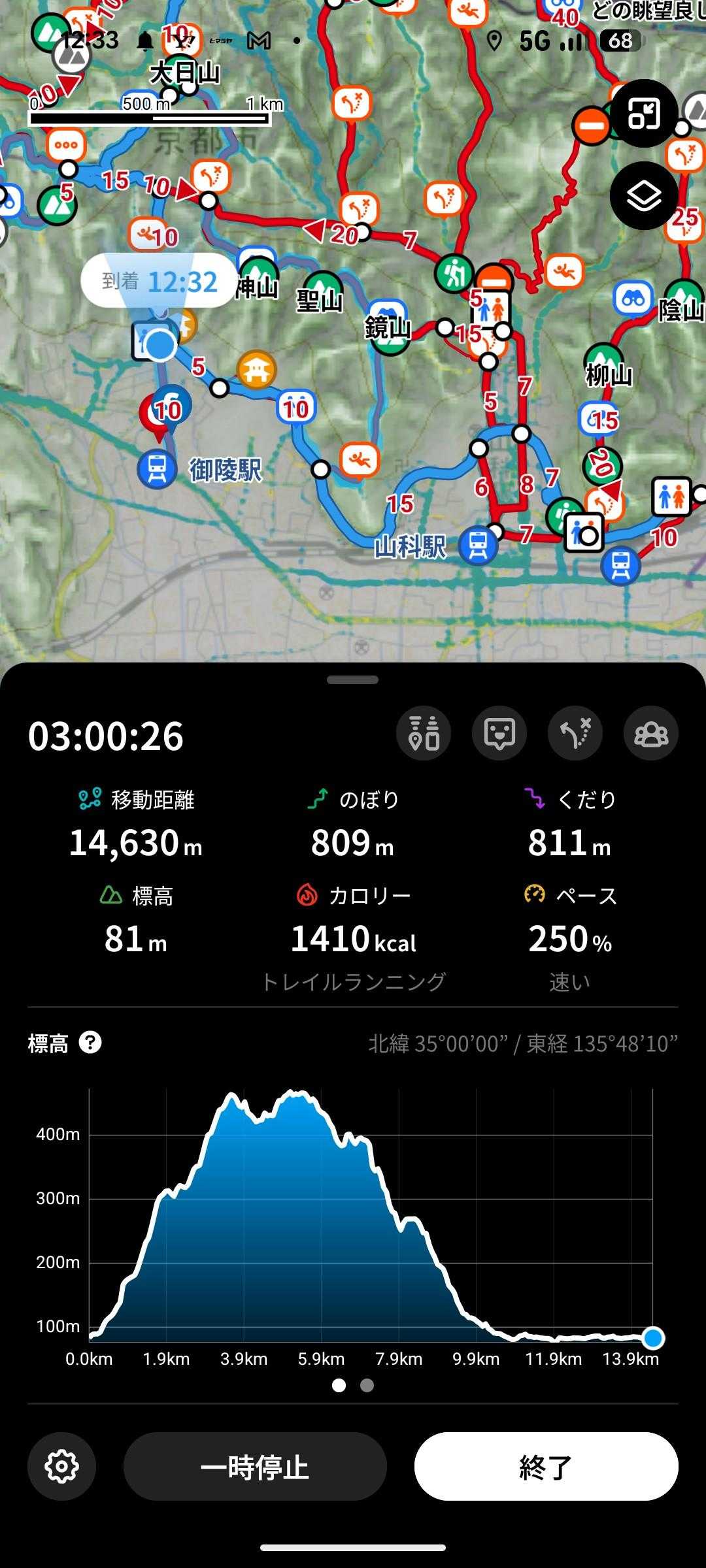
Task: Tap the 終了 button to finish activity
Action: [x=546, y=1467]
